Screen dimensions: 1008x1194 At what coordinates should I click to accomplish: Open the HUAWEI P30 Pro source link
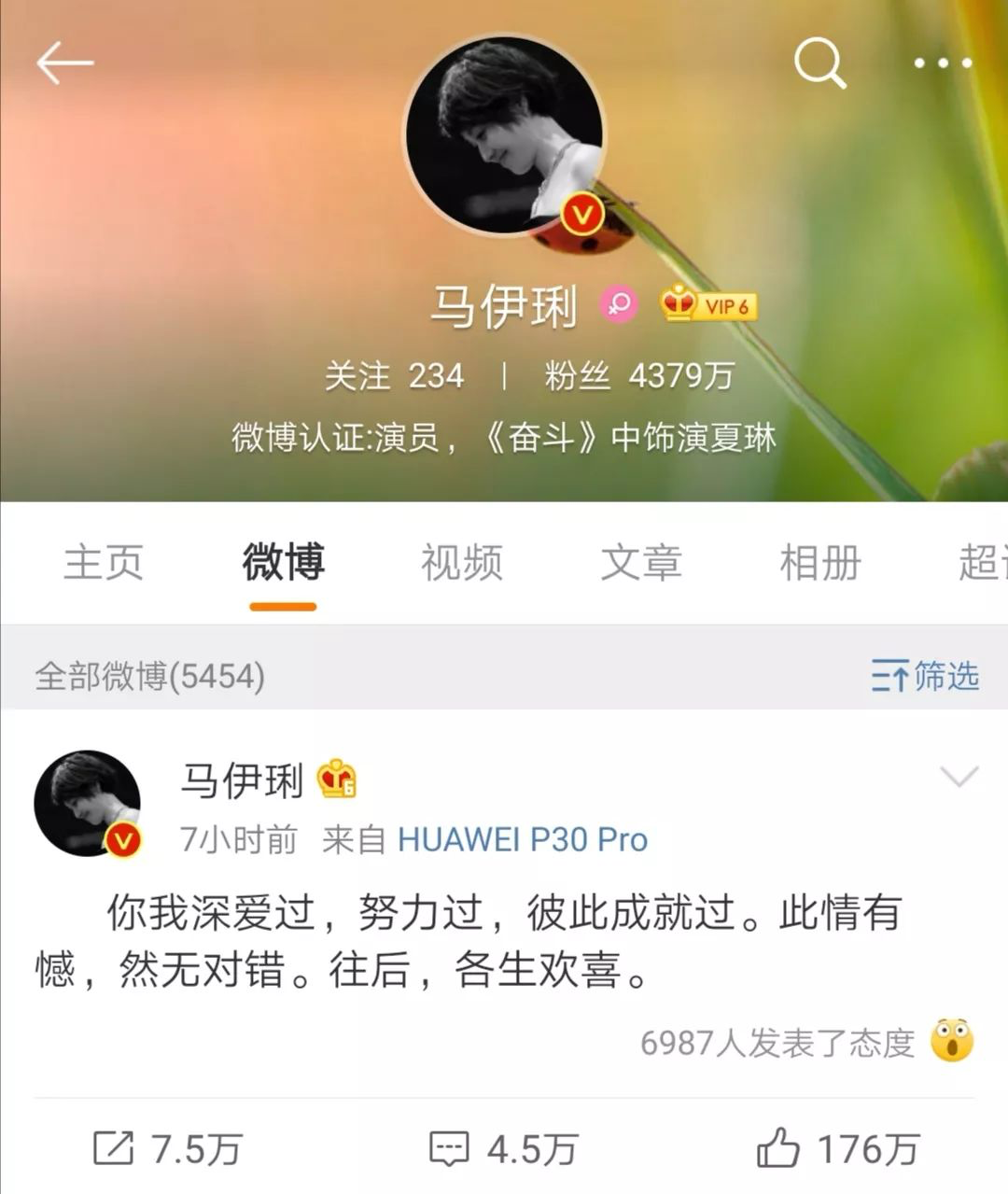[522, 839]
